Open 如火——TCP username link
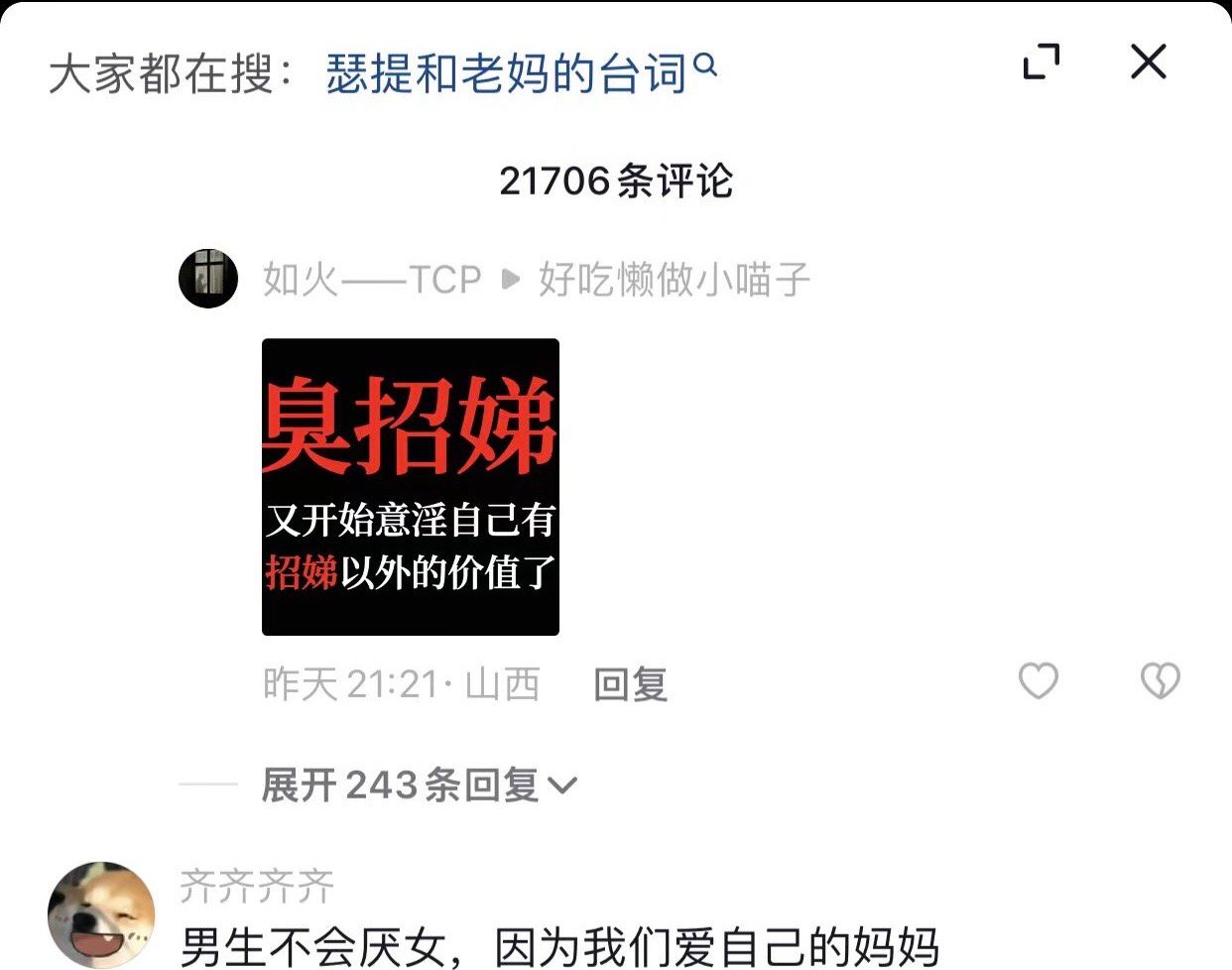This screenshot has width=1232, height=970. click(x=372, y=280)
